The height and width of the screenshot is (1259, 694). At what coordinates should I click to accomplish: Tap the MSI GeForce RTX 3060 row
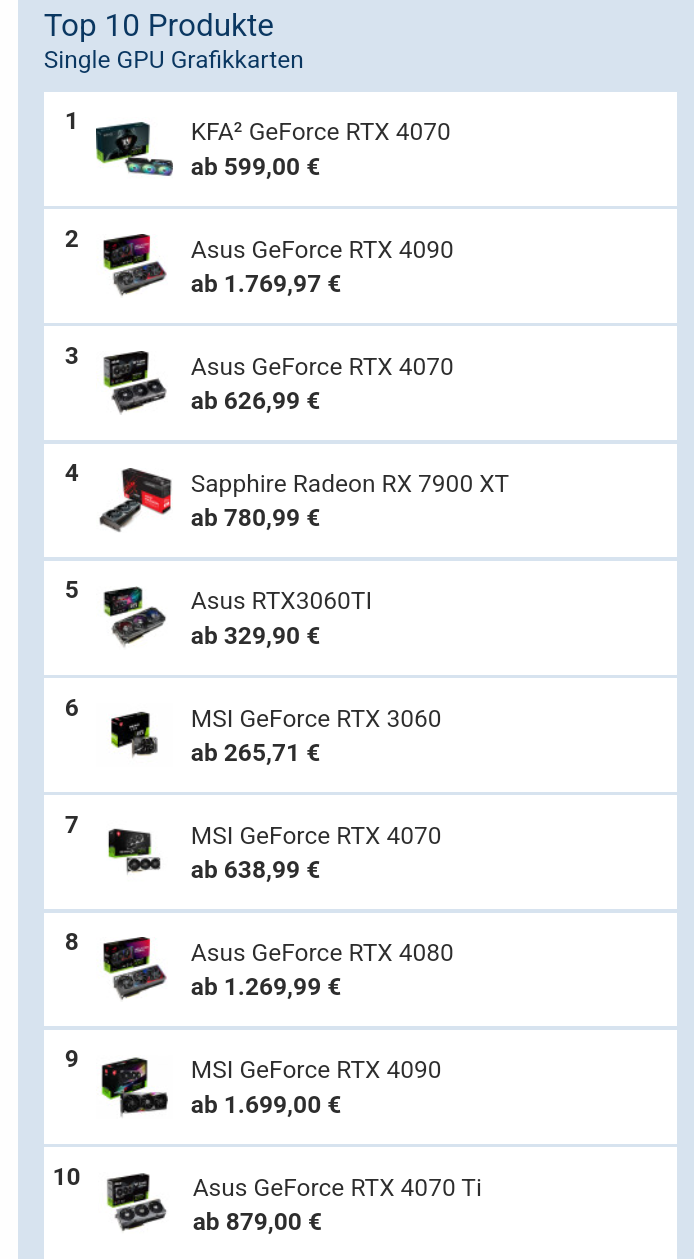tap(360, 735)
